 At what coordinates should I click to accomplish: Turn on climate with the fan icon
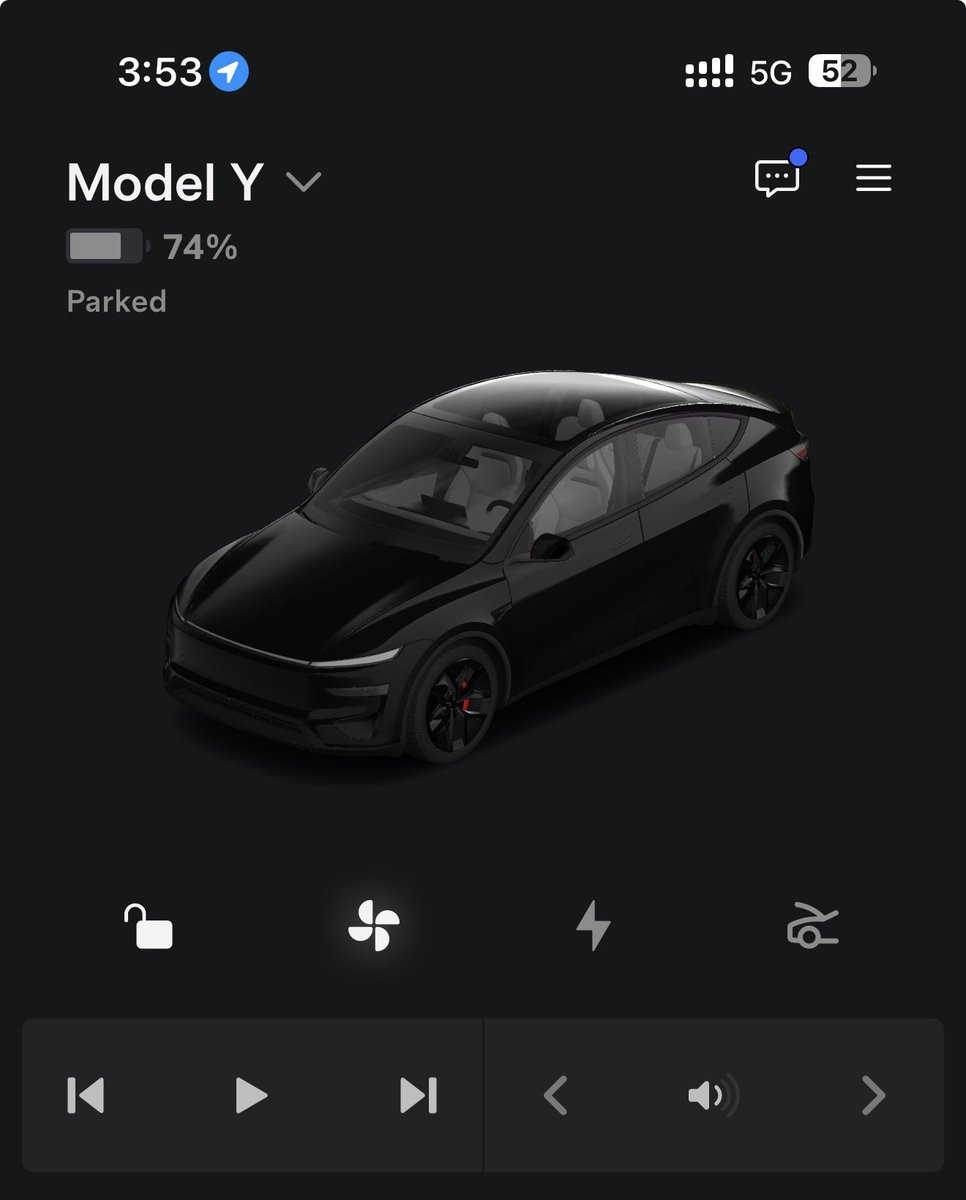[x=374, y=925]
